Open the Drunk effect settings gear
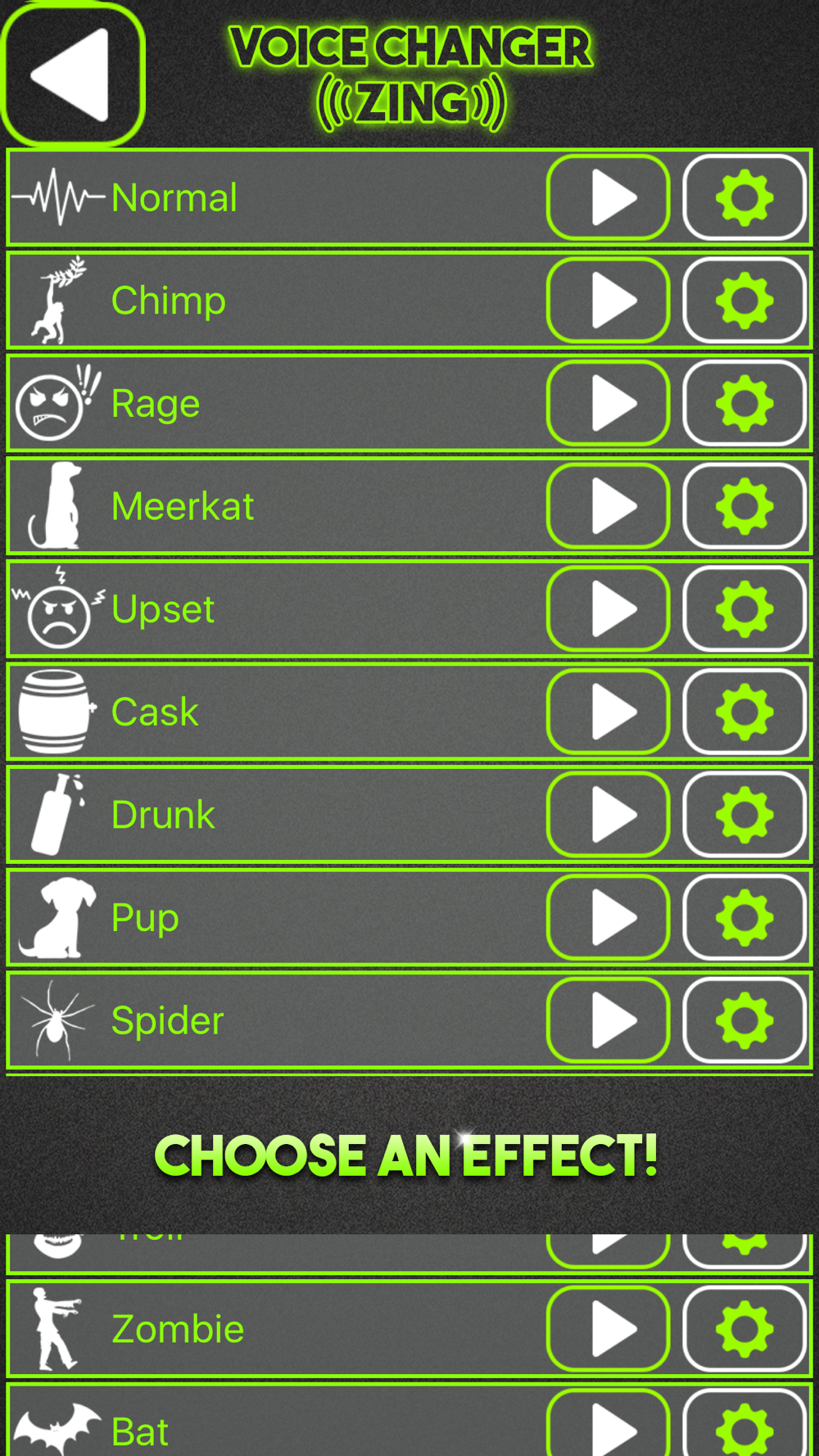This screenshot has height=1456, width=819. pyautogui.click(x=744, y=814)
